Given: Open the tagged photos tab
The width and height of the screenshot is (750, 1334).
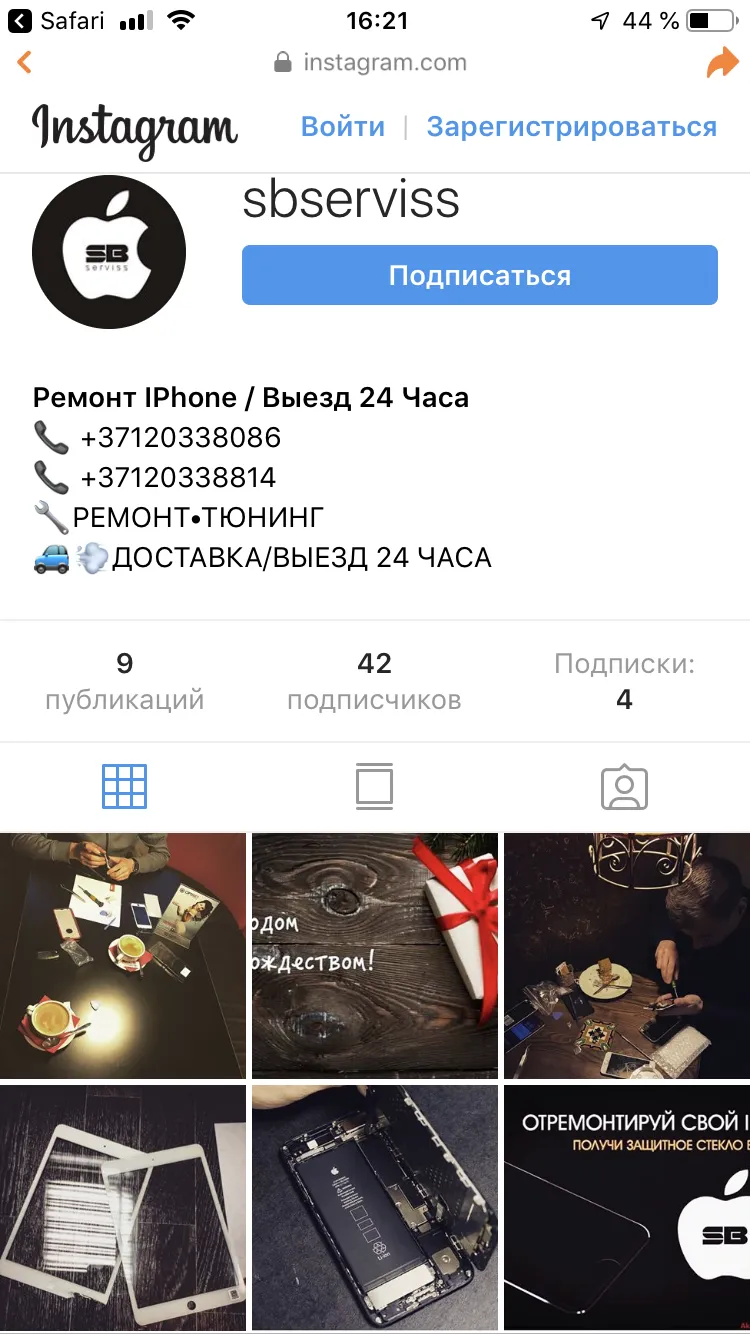Looking at the screenshot, I should (625, 787).
